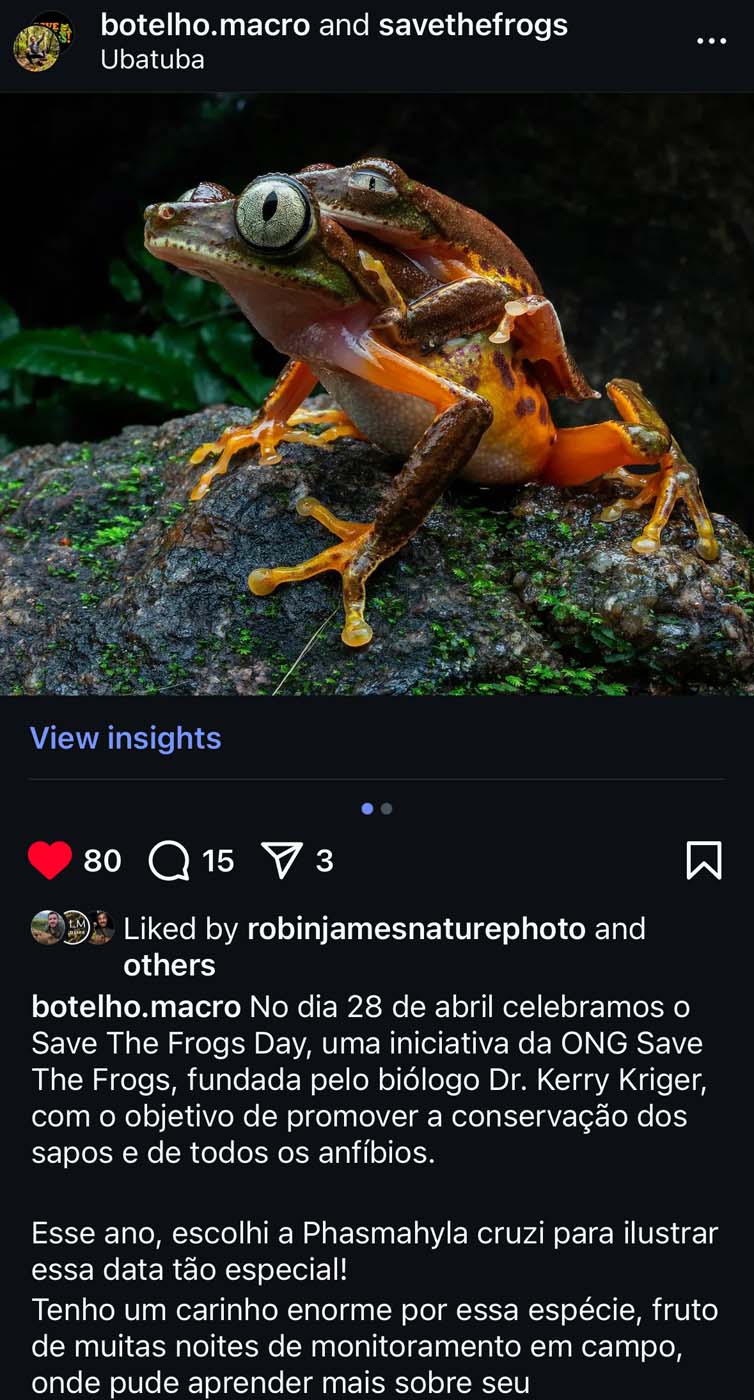Screen dimensions: 754x1400
Task: Bookmark this frog post
Action: coord(704,861)
